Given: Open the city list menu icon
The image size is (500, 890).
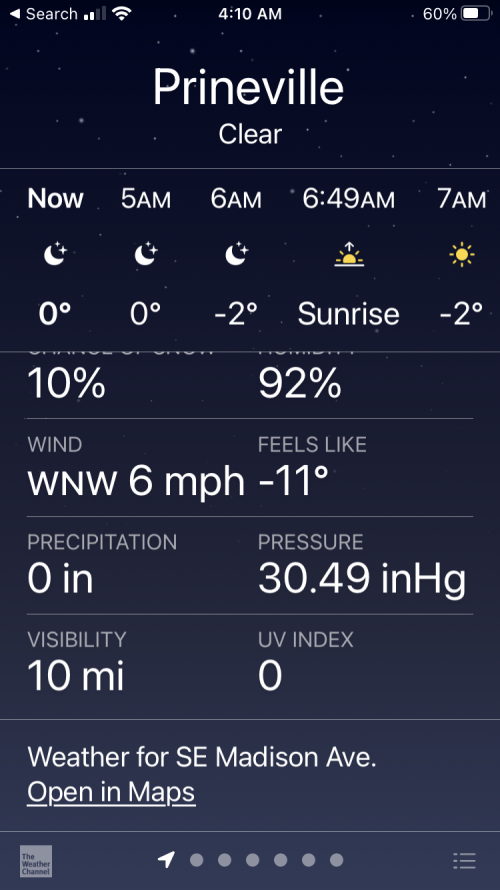Looking at the screenshot, I should 464,860.
